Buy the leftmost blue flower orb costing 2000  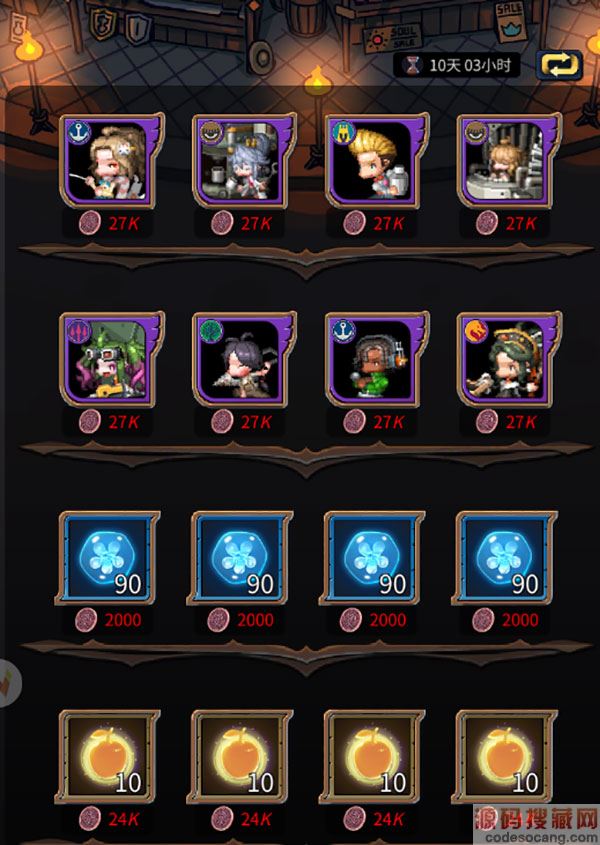tap(108, 558)
